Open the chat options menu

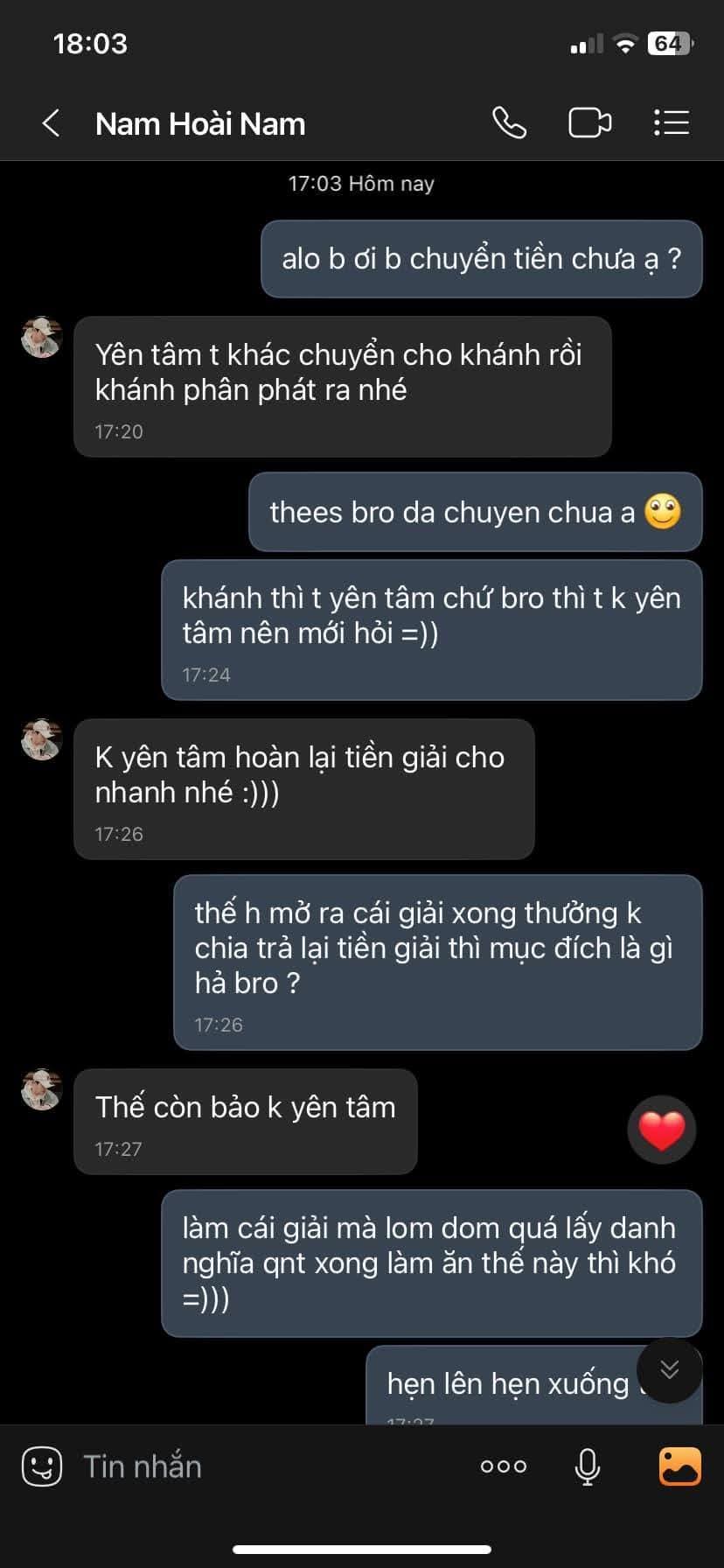[x=672, y=123]
